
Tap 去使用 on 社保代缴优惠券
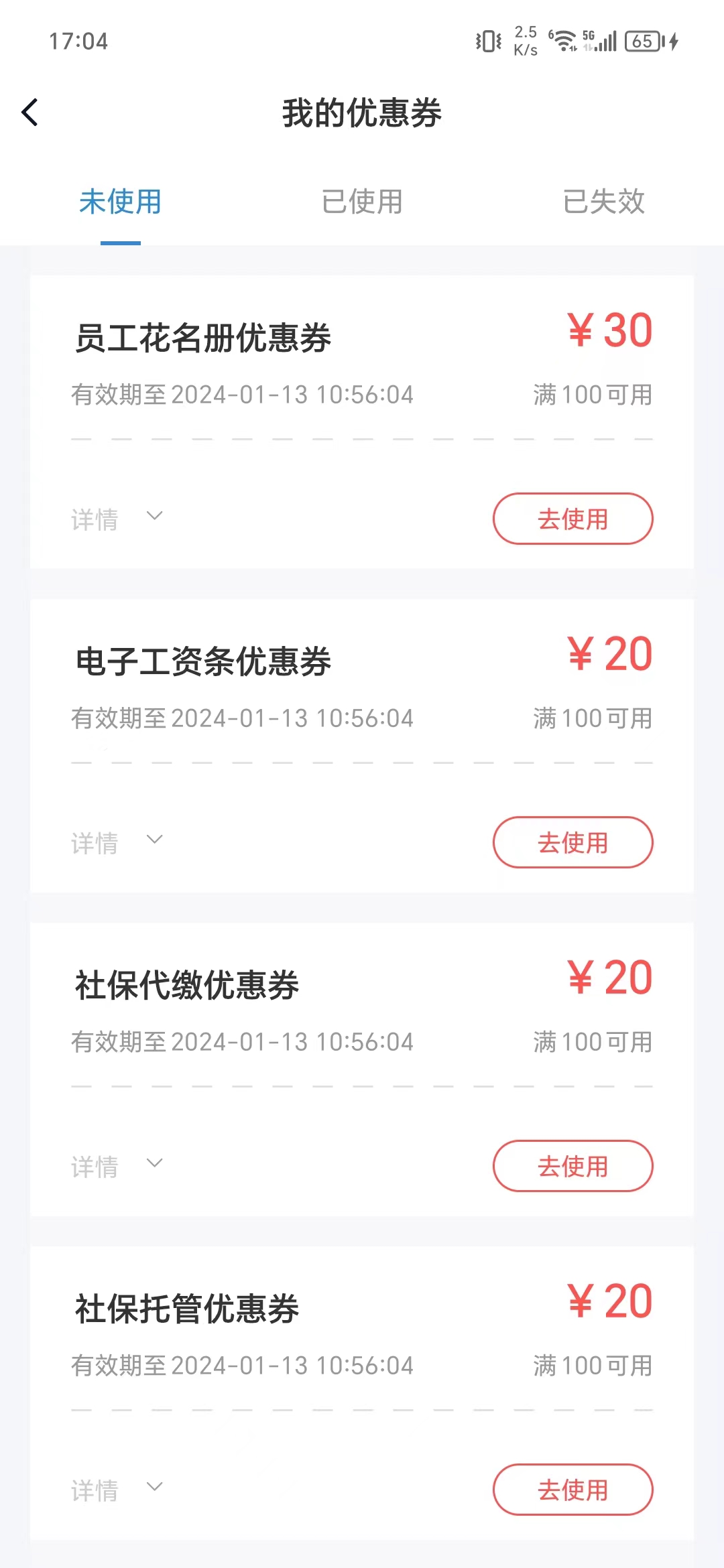tap(573, 1166)
